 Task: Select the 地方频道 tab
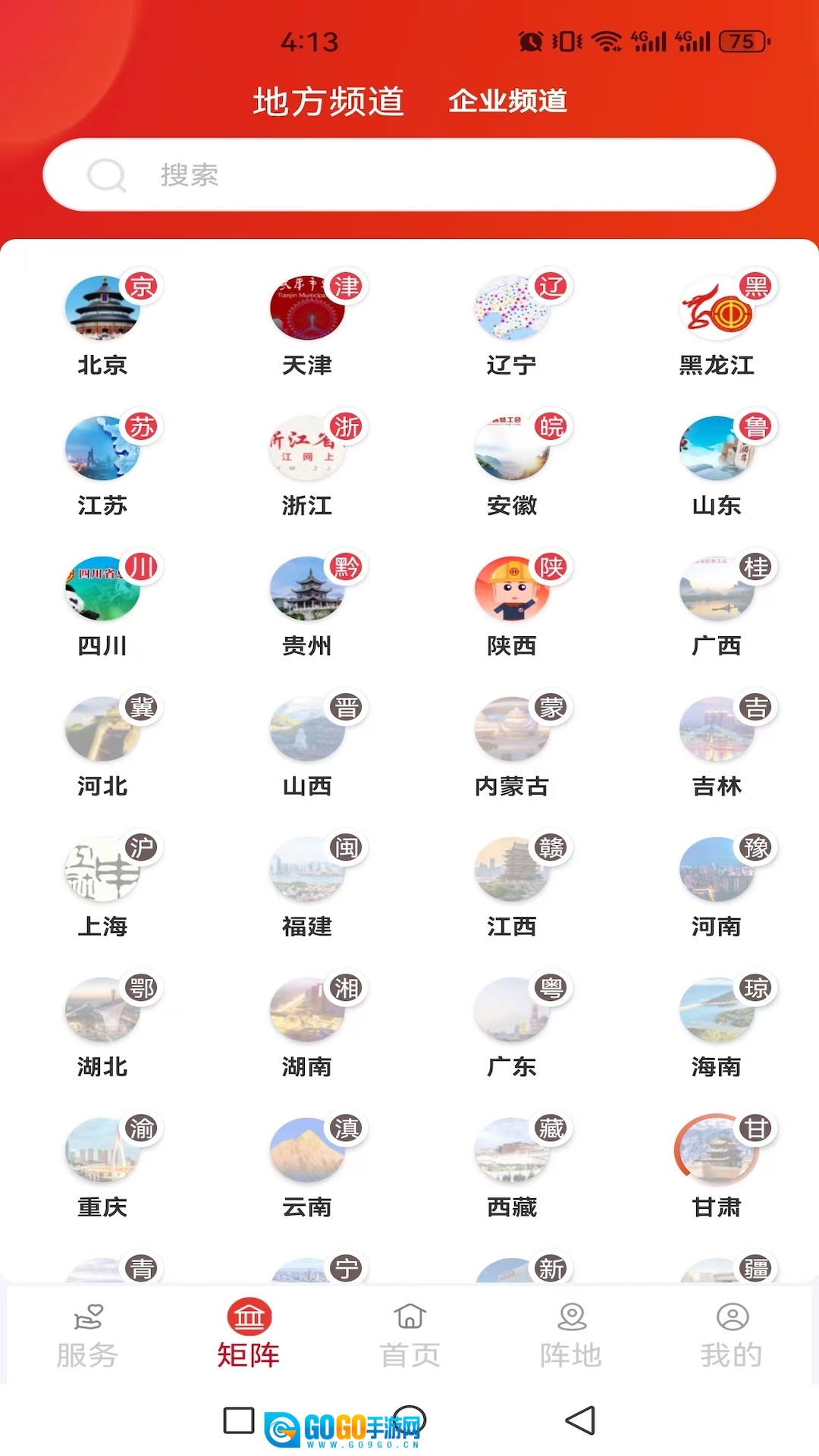pyautogui.click(x=328, y=101)
